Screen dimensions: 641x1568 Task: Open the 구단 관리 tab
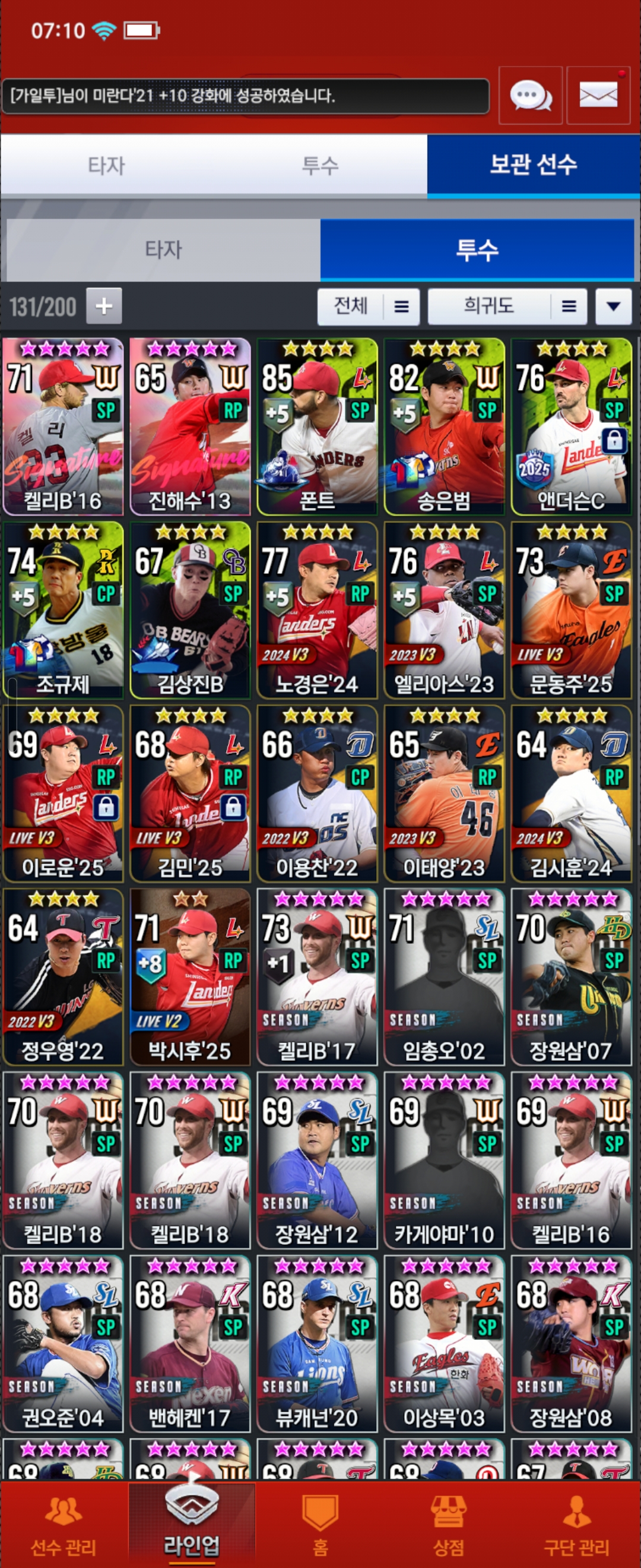tap(576, 1526)
